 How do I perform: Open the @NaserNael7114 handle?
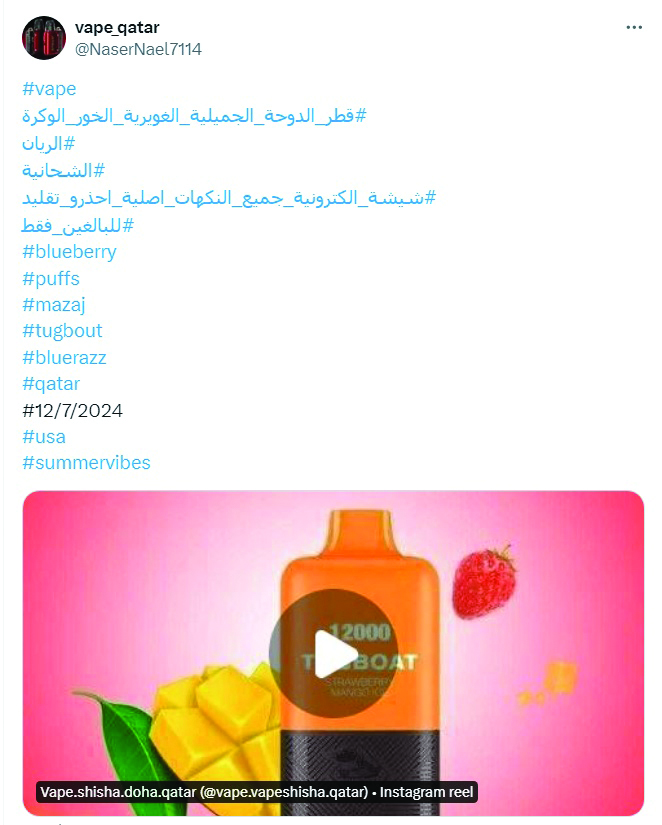click(x=138, y=49)
